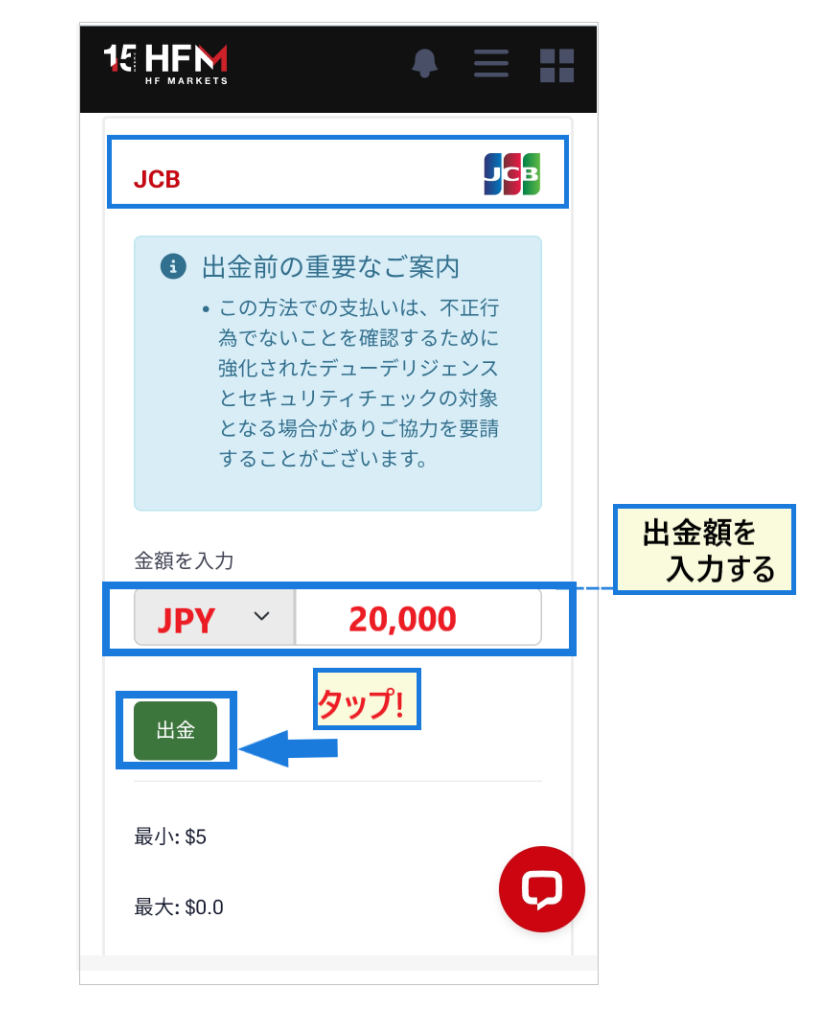Screen dimensions: 814x1017
Task: Open the hamburger menu
Action: click(x=491, y=64)
